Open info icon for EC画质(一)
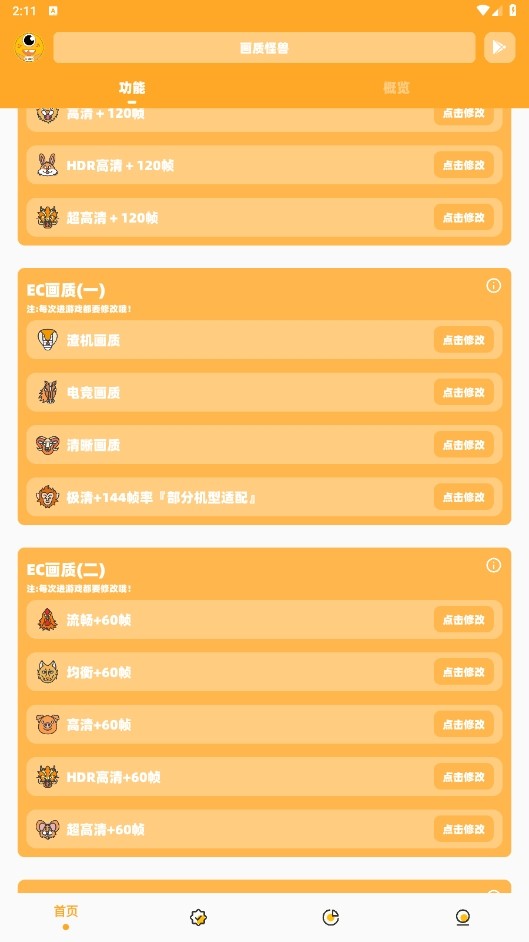Image resolution: width=529 pixels, height=942 pixels. pos(494,286)
